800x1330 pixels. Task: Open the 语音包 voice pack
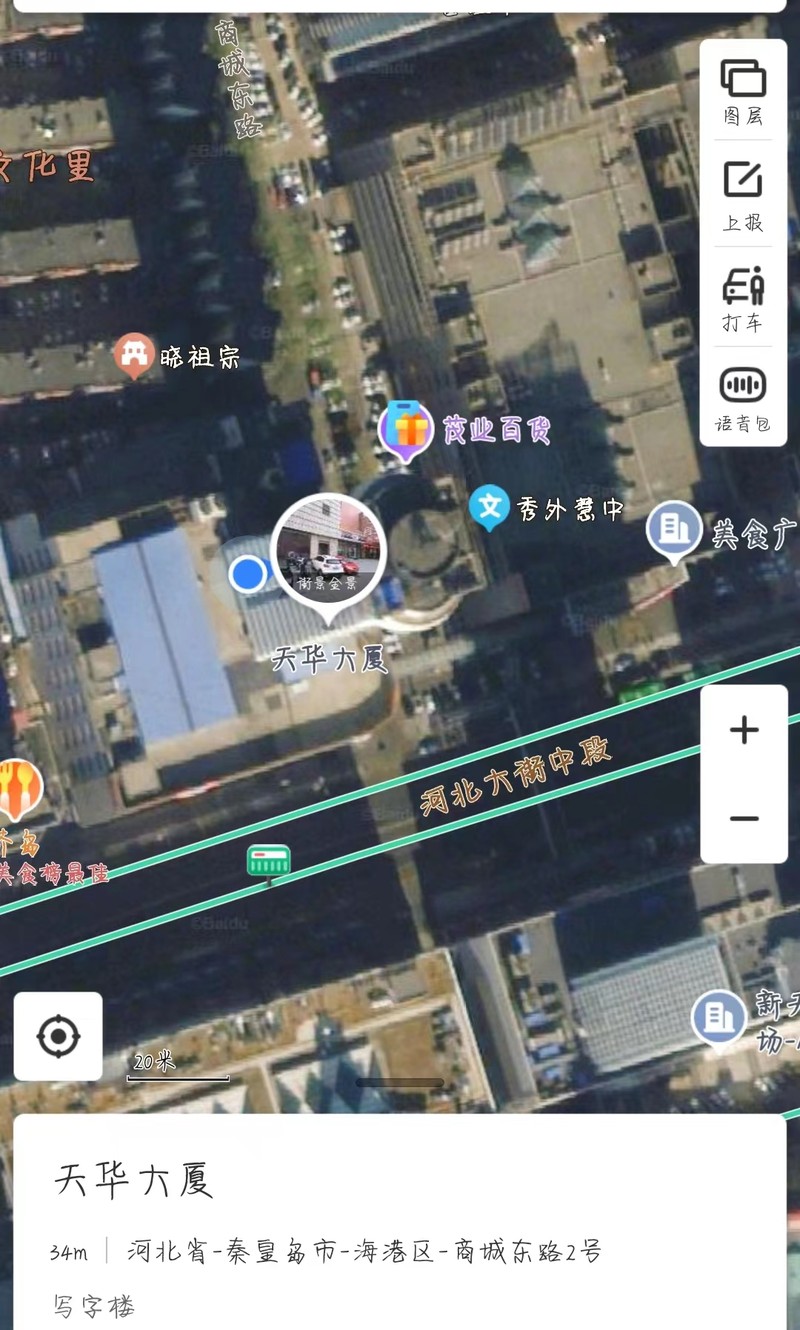(743, 398)
